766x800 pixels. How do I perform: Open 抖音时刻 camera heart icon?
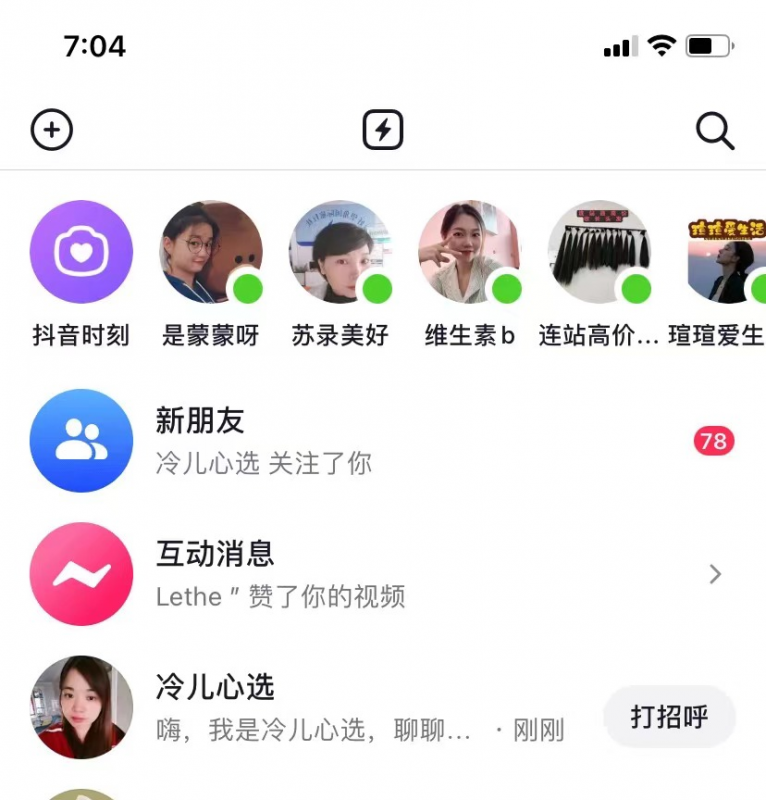click(81, 253)
